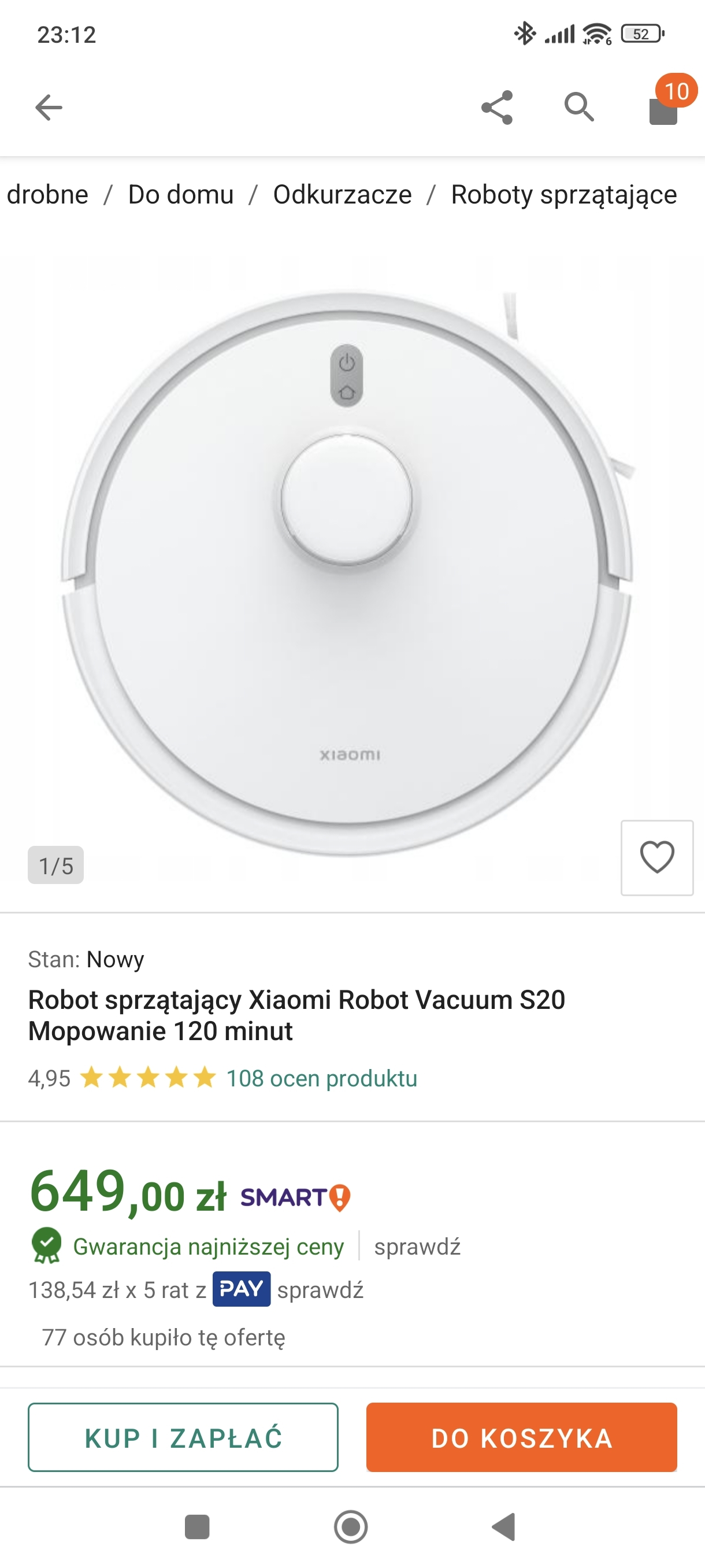
Task: Open the Do domu breadcrumb
Action: 181,195
